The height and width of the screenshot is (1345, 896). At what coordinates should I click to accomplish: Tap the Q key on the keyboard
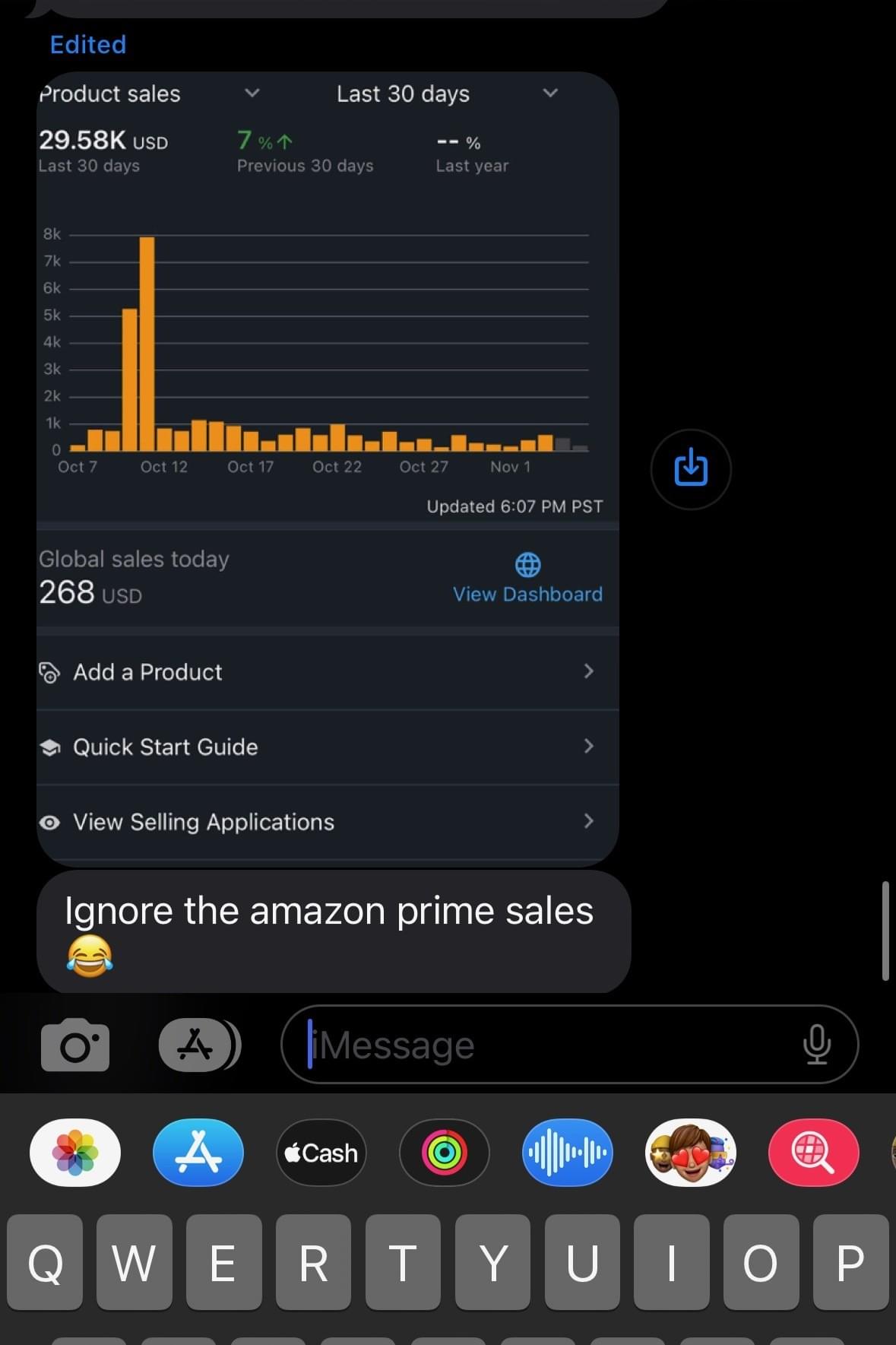pos(45,1262)
